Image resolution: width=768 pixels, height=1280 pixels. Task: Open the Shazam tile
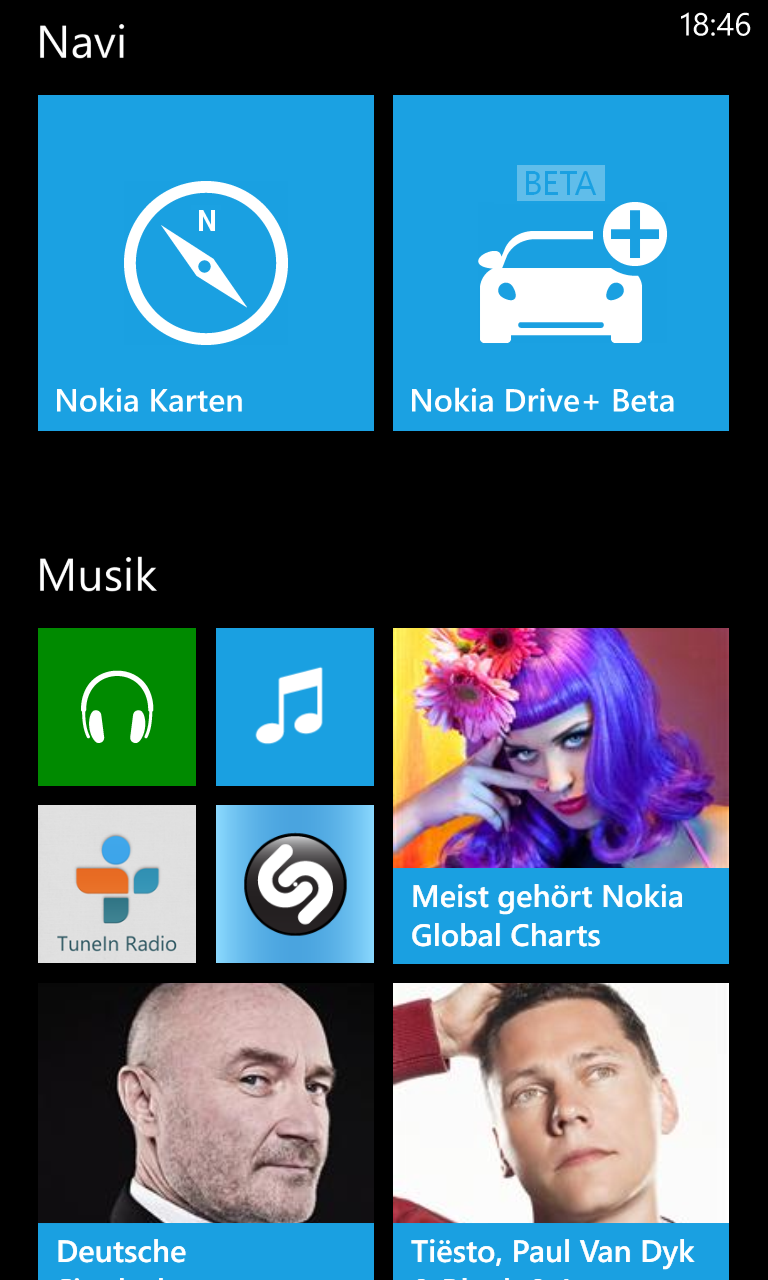pos(295,884)
